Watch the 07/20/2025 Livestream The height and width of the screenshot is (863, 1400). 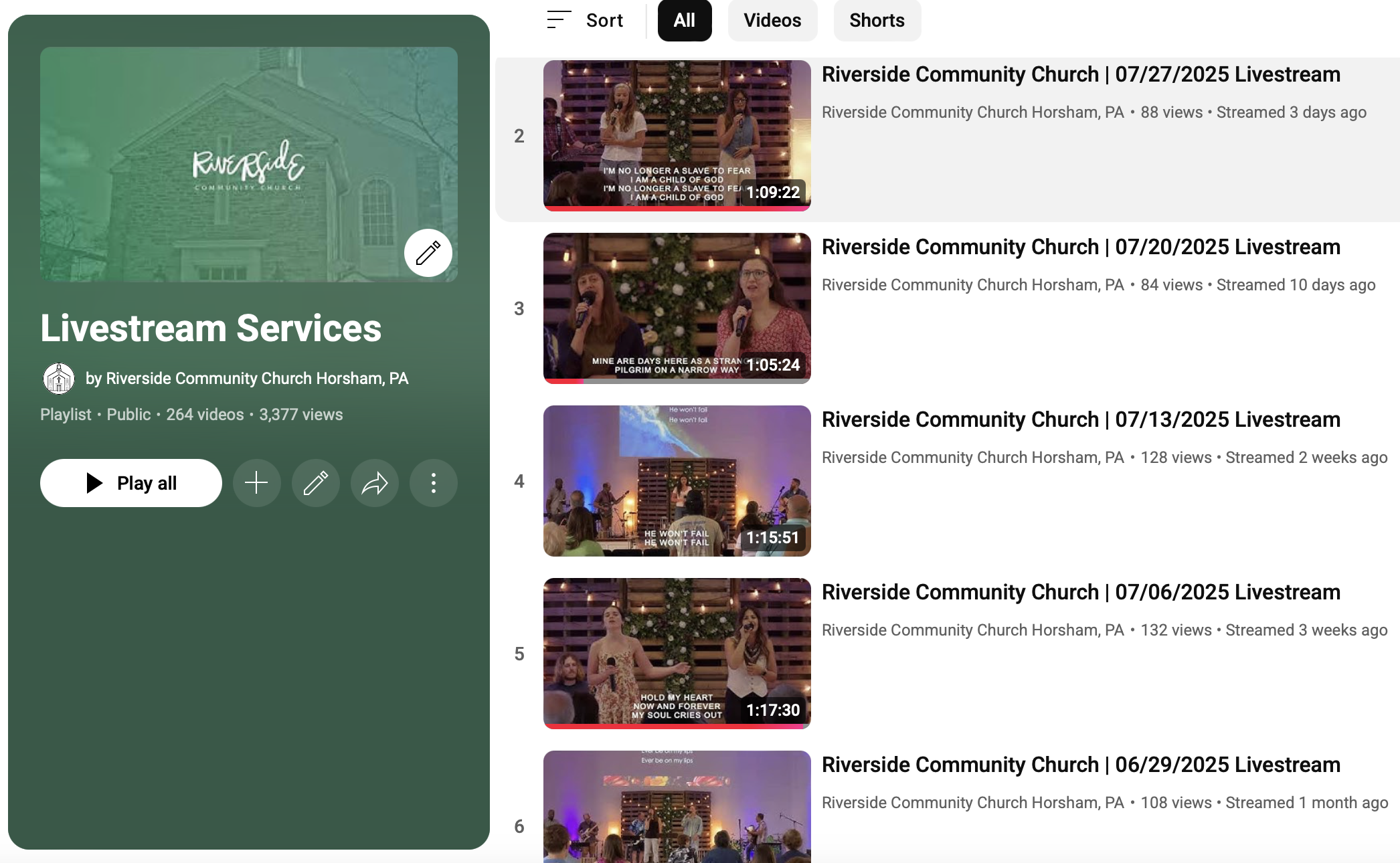(1080, 247)
